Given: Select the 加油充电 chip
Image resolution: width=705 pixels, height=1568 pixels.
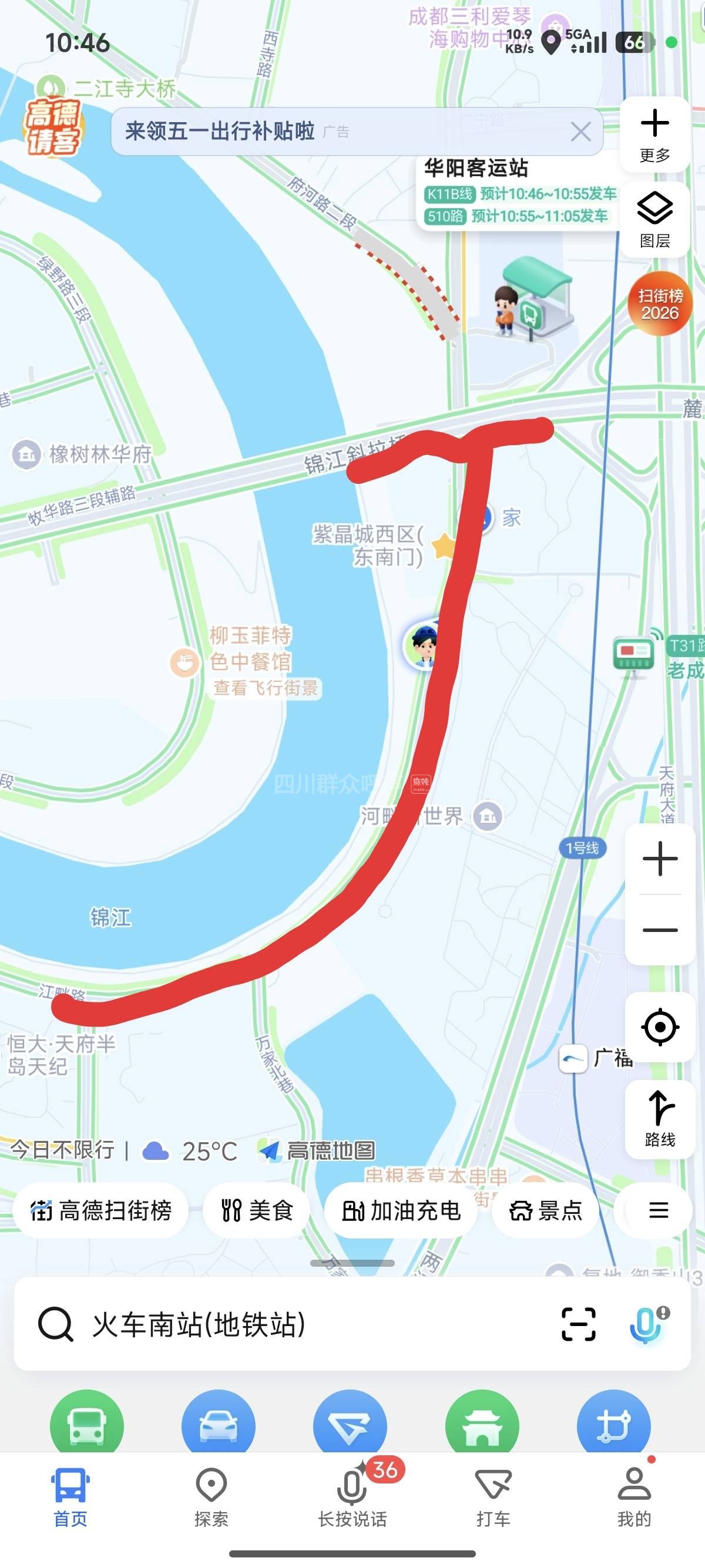Looking at the screenshot, I should [x=401, y=1210].
